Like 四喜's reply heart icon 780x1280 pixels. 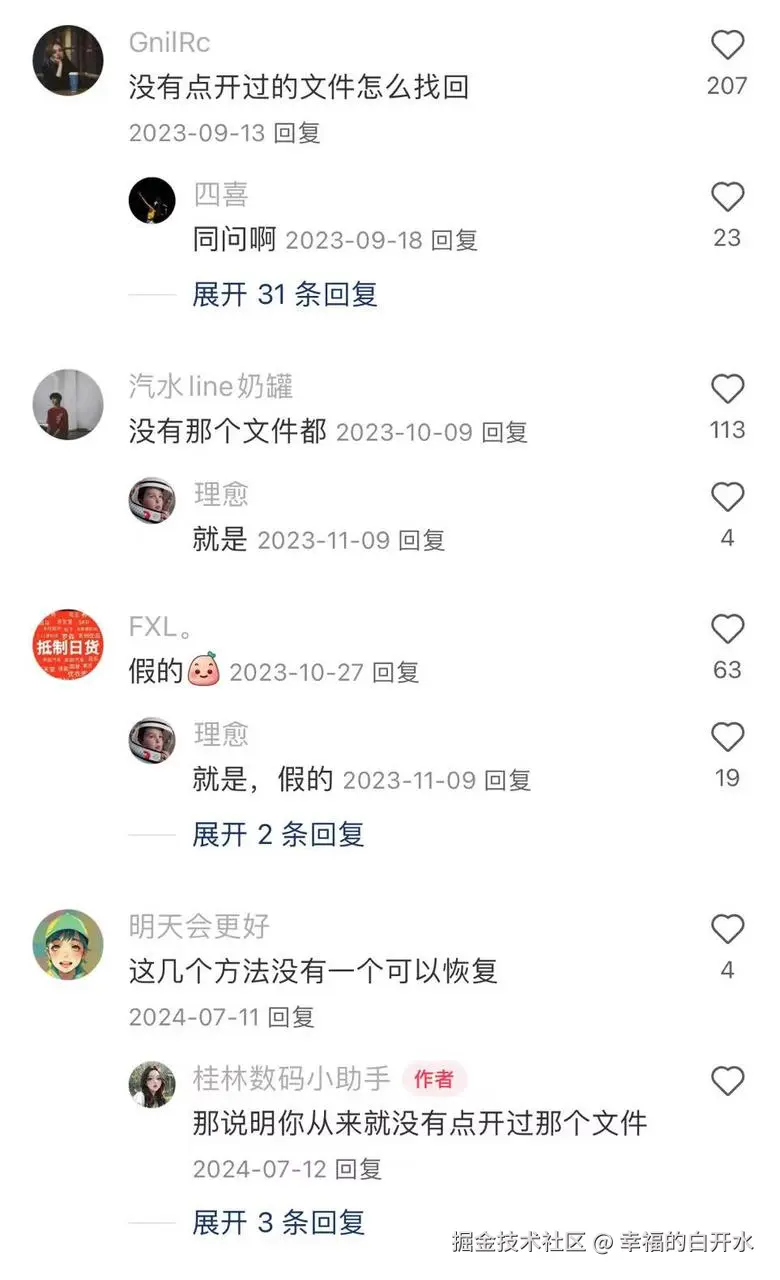[x=727, y=197]
